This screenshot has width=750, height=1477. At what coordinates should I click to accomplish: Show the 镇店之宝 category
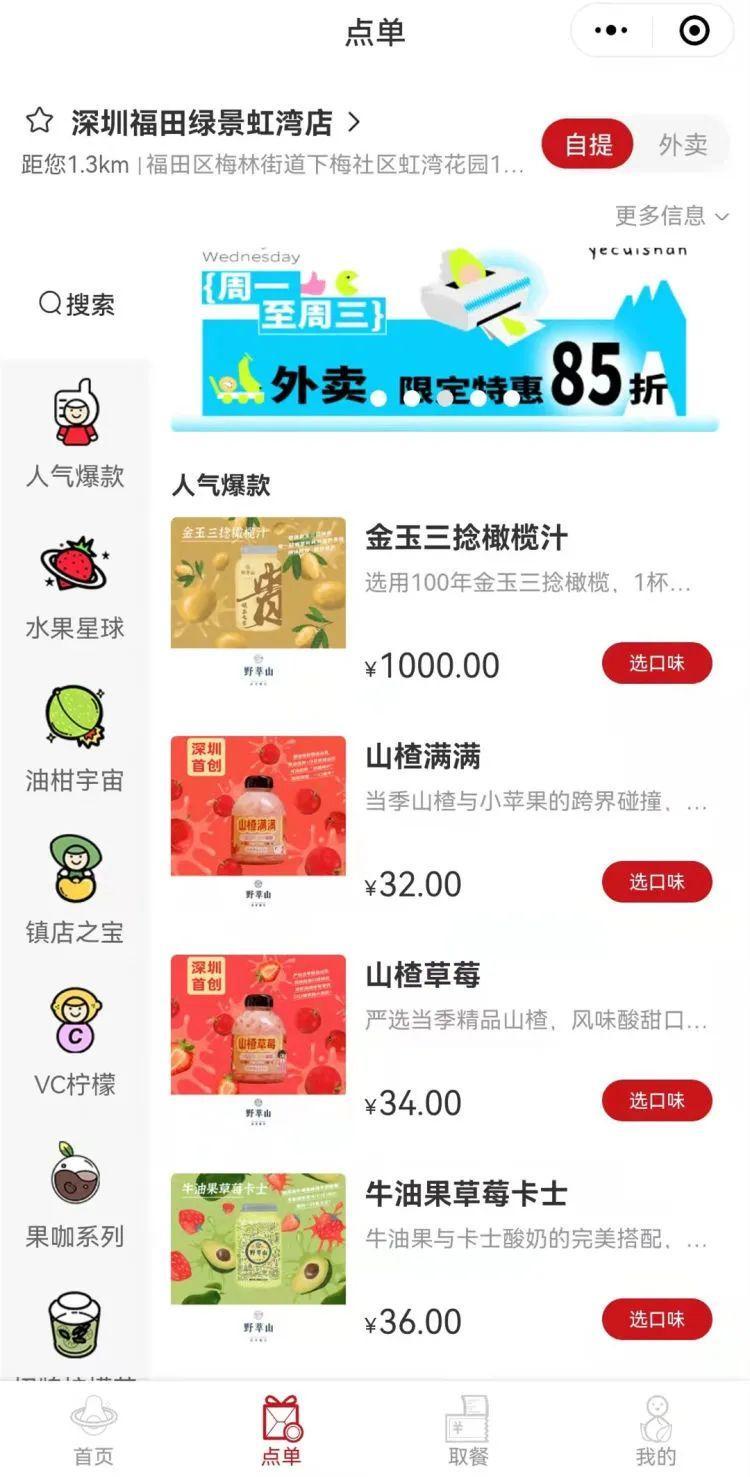75,893
